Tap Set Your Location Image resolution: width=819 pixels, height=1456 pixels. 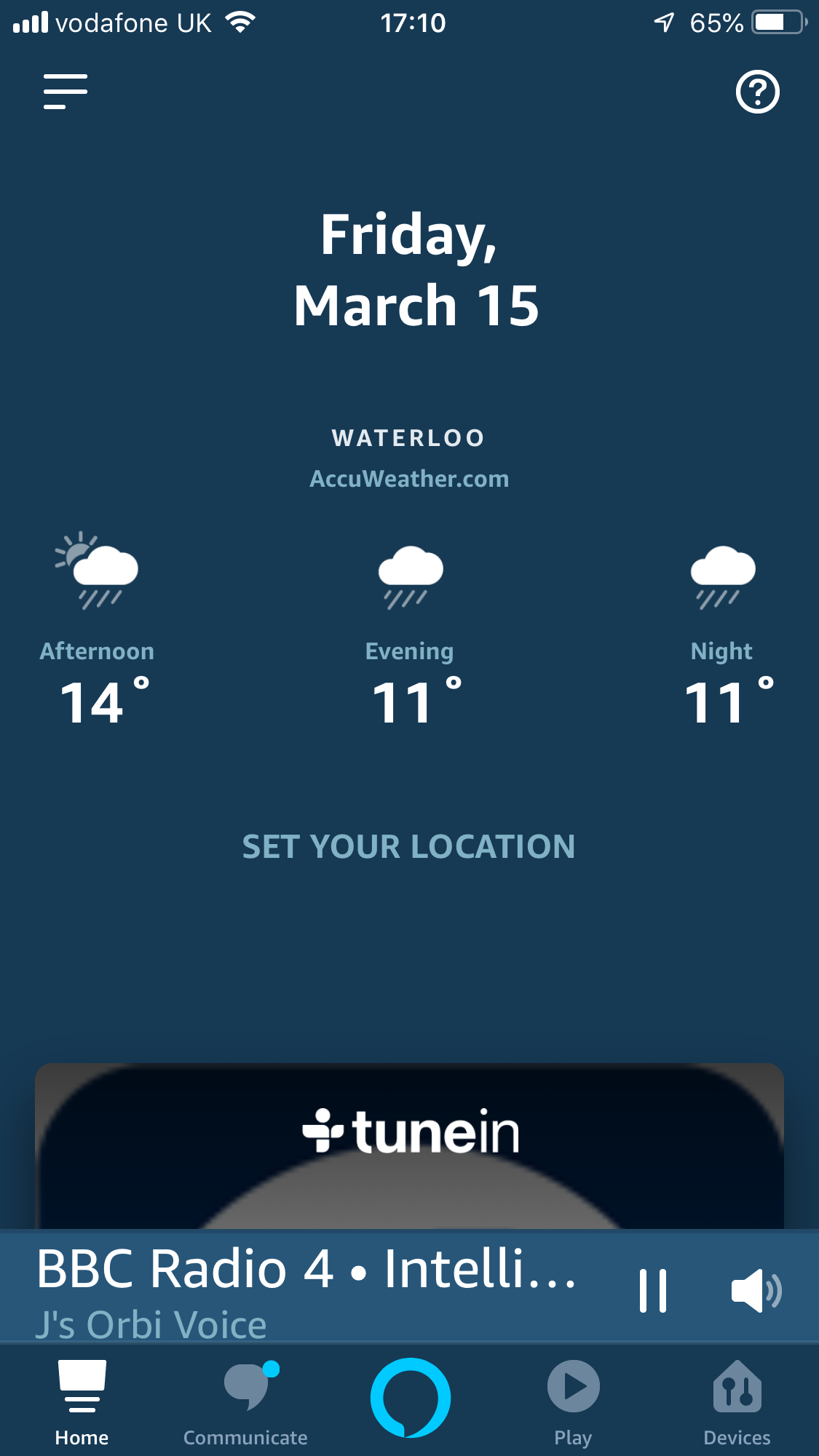(409, 847)
